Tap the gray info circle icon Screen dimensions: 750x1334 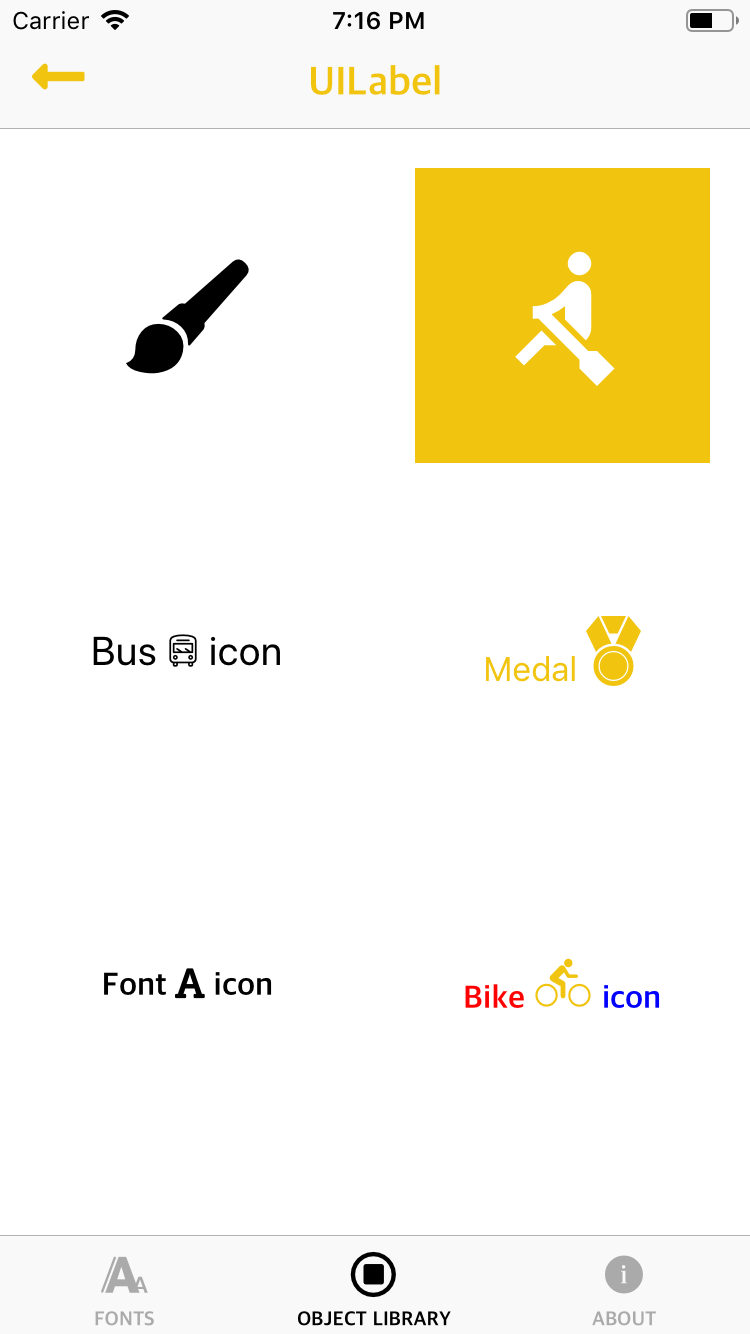(x=623, y=1274)
